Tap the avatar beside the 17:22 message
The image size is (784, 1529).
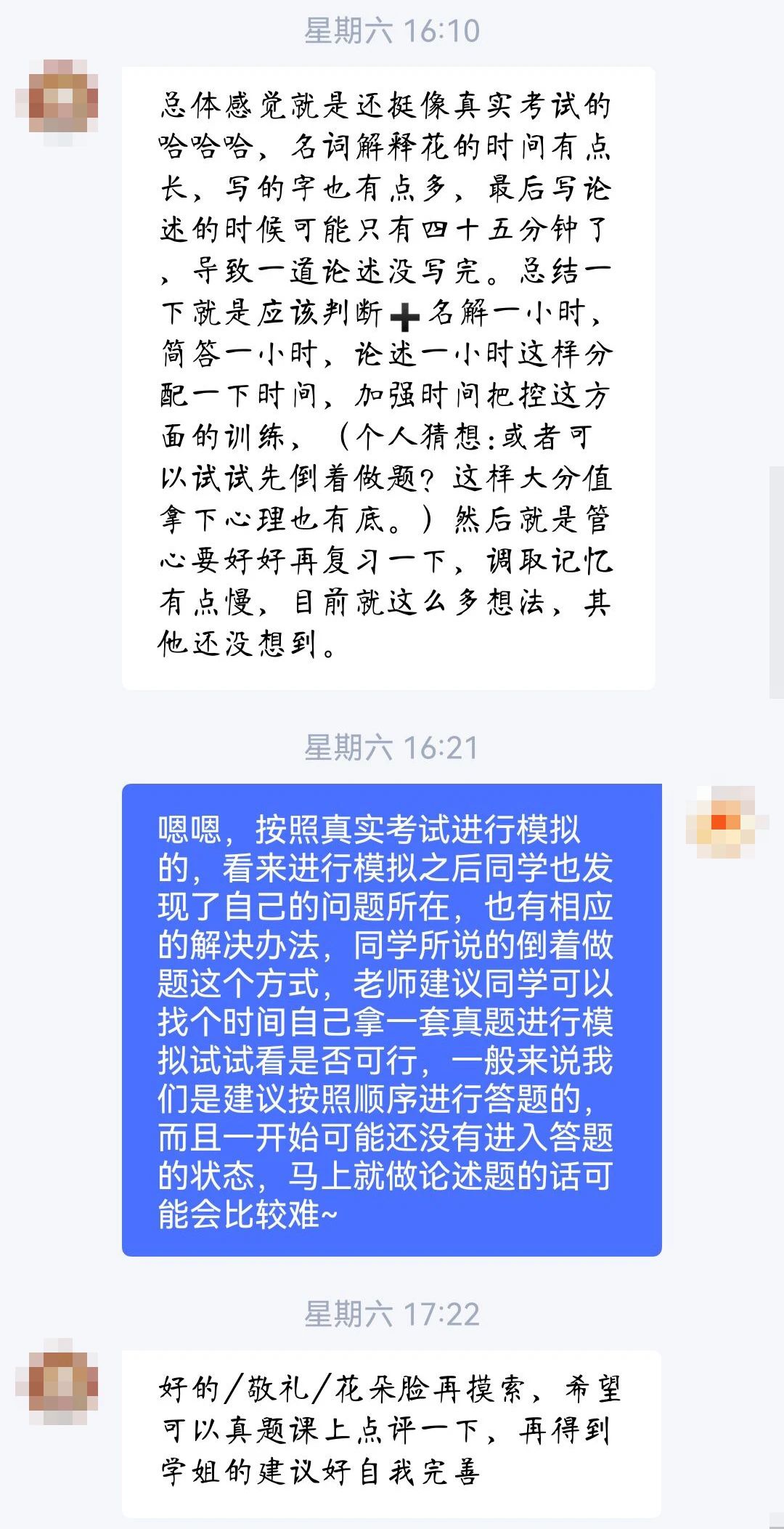coord(58,1381)
